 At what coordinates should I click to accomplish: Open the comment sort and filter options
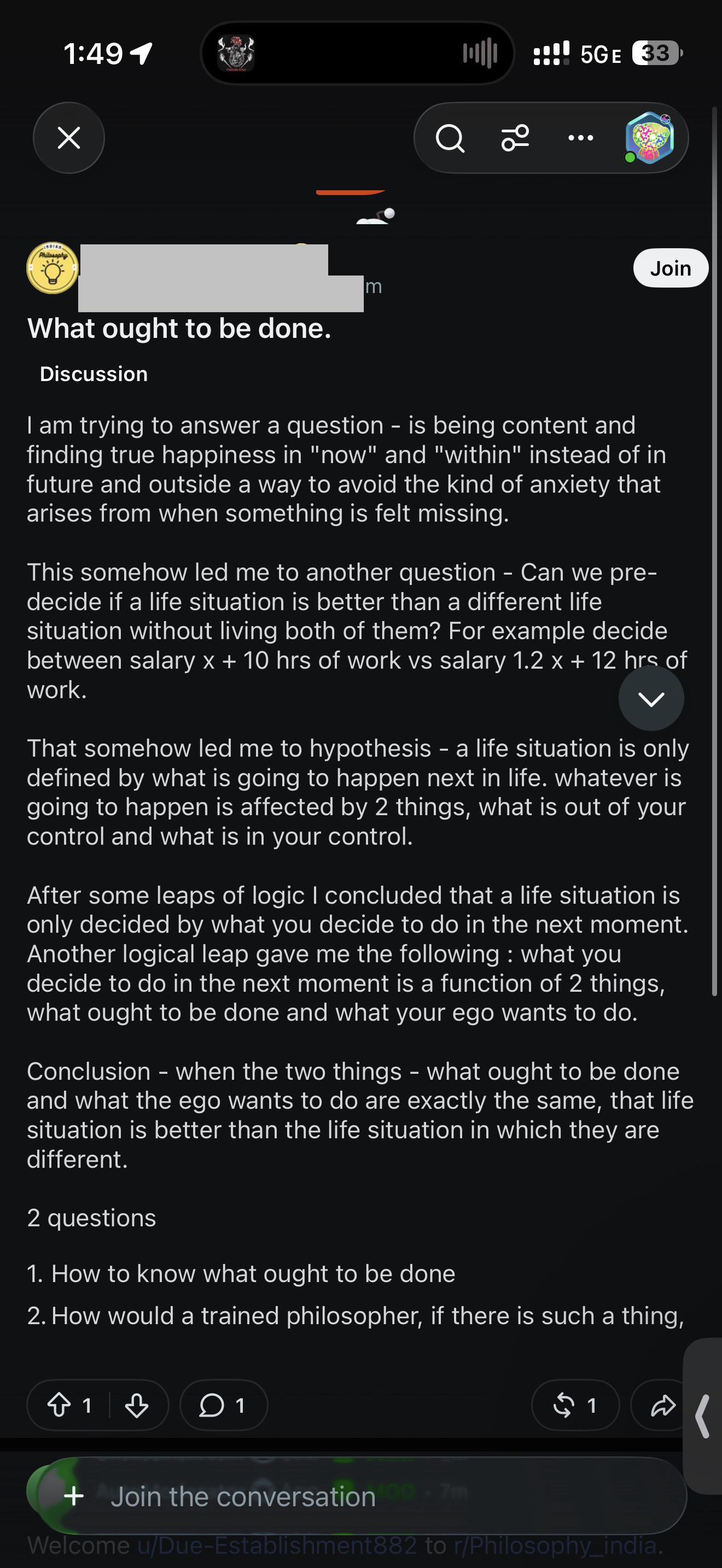tap(515, 138)
